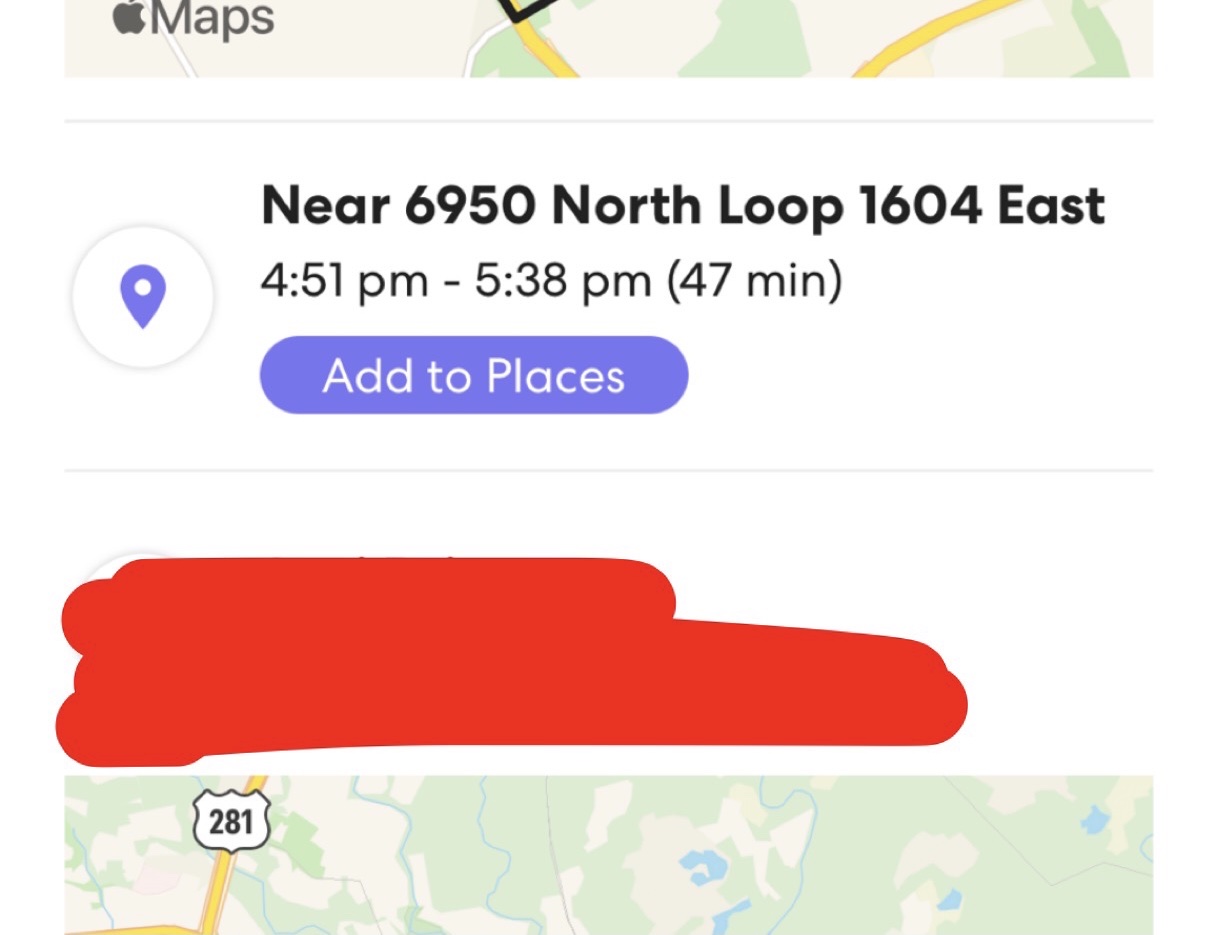This screenshot has width=1218, height=935.
Task: Open the Near 6950 North Loop 1604 East entry
Action: click(x=682, y=206)
